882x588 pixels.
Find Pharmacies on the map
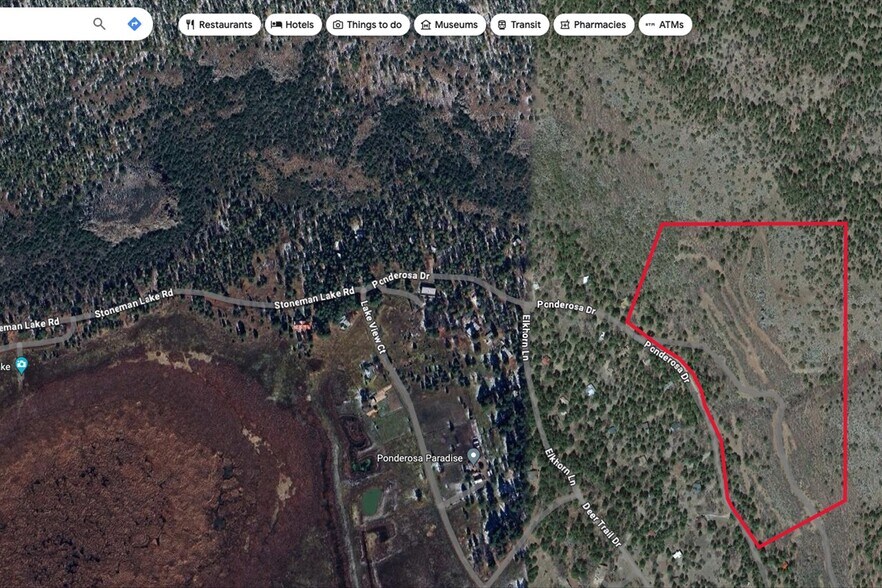point(593,25)
